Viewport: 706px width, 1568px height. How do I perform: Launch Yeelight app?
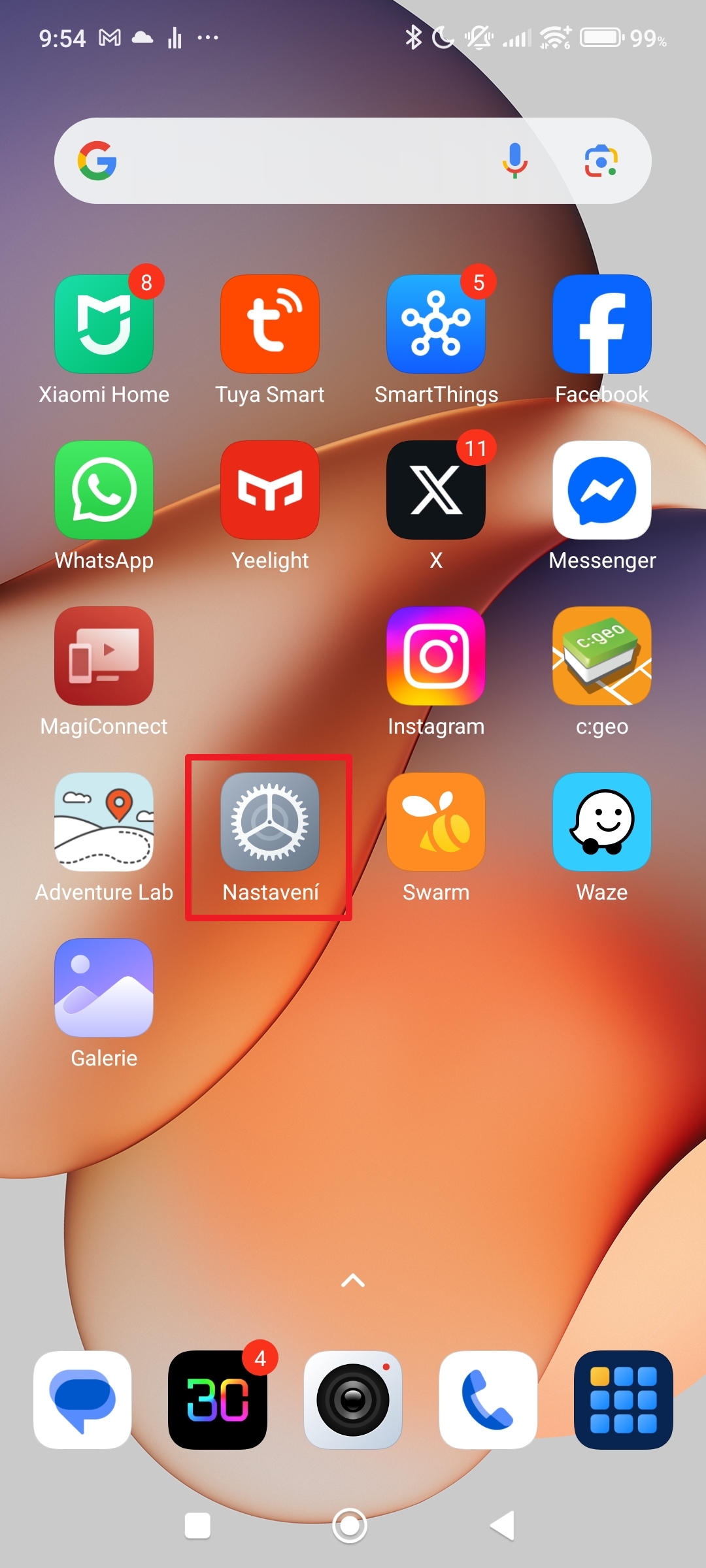[269, 490]
